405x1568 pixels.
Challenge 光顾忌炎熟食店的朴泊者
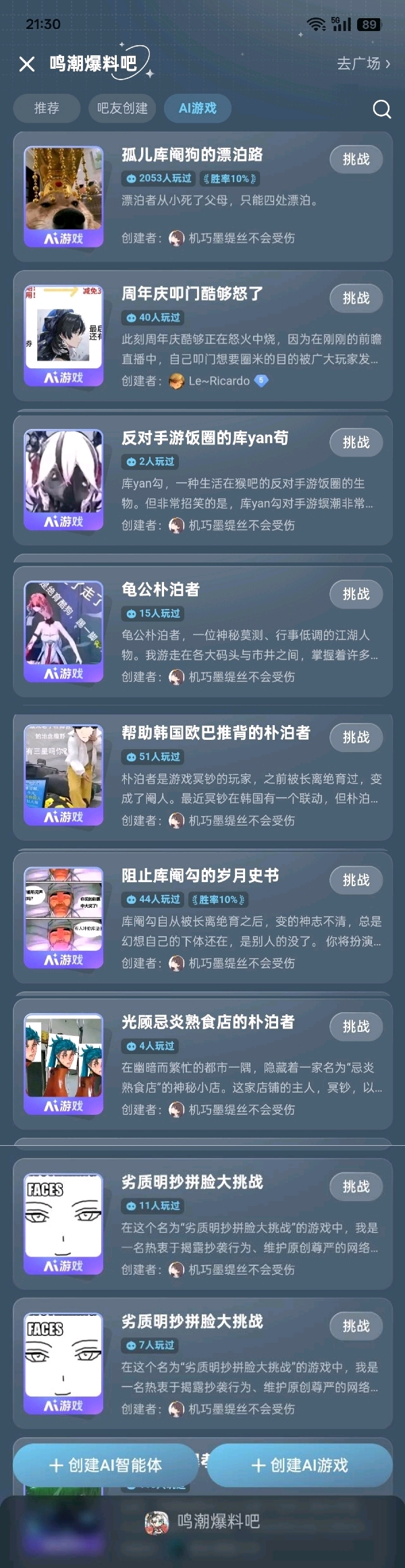coord(356,1026)
